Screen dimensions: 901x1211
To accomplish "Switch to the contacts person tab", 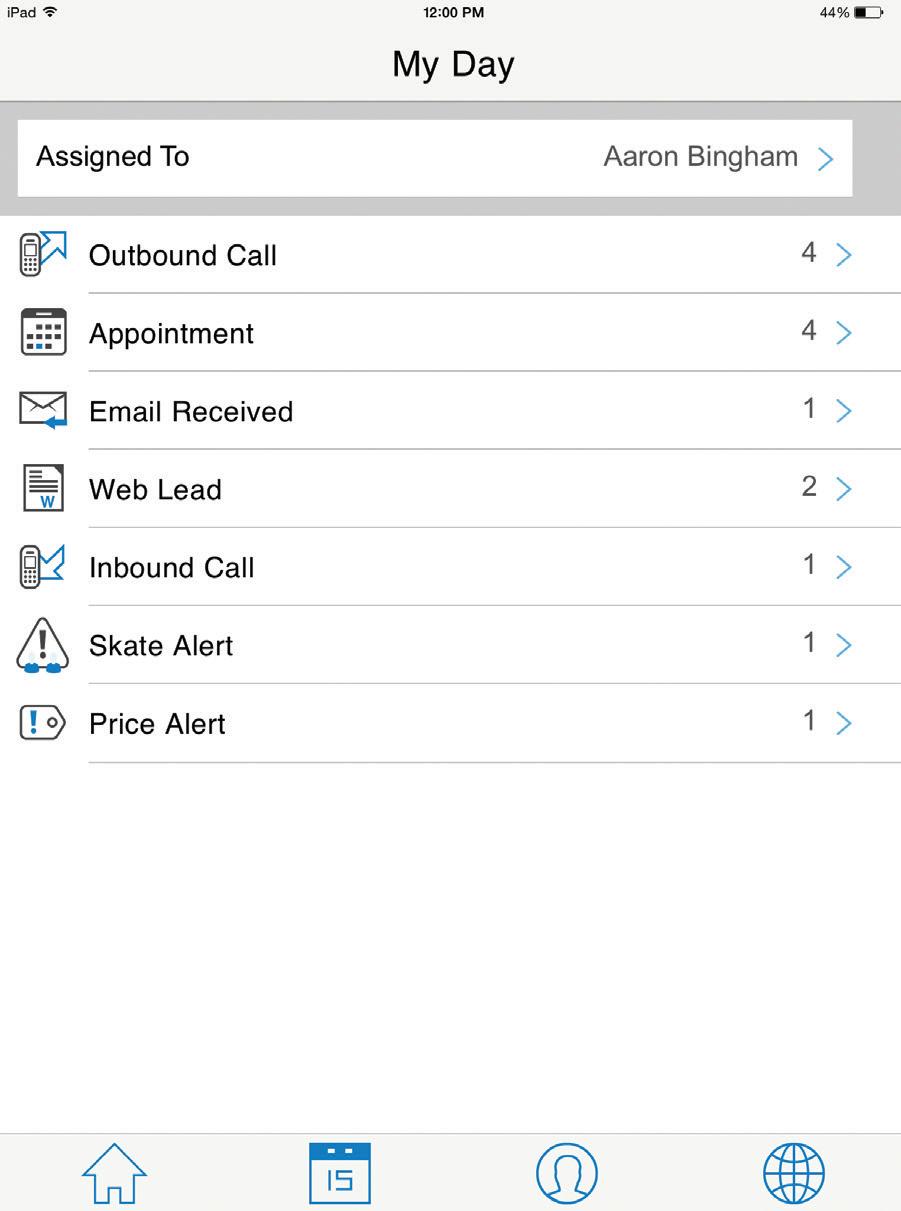I will click(x=567, y=1173).
